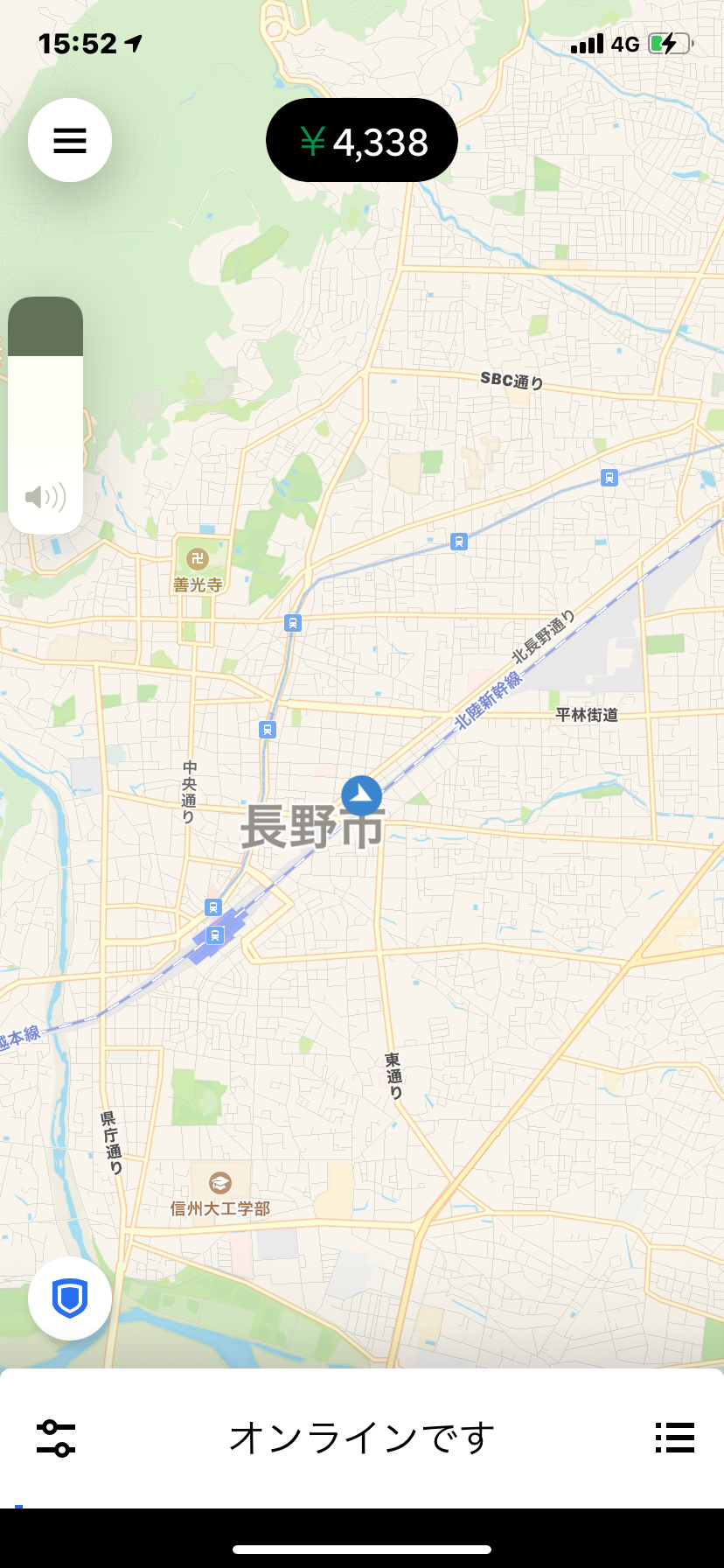Expand the オンラインです status panel
Viewport: 724px width, 1568px height.
(x=362, y=1438)
